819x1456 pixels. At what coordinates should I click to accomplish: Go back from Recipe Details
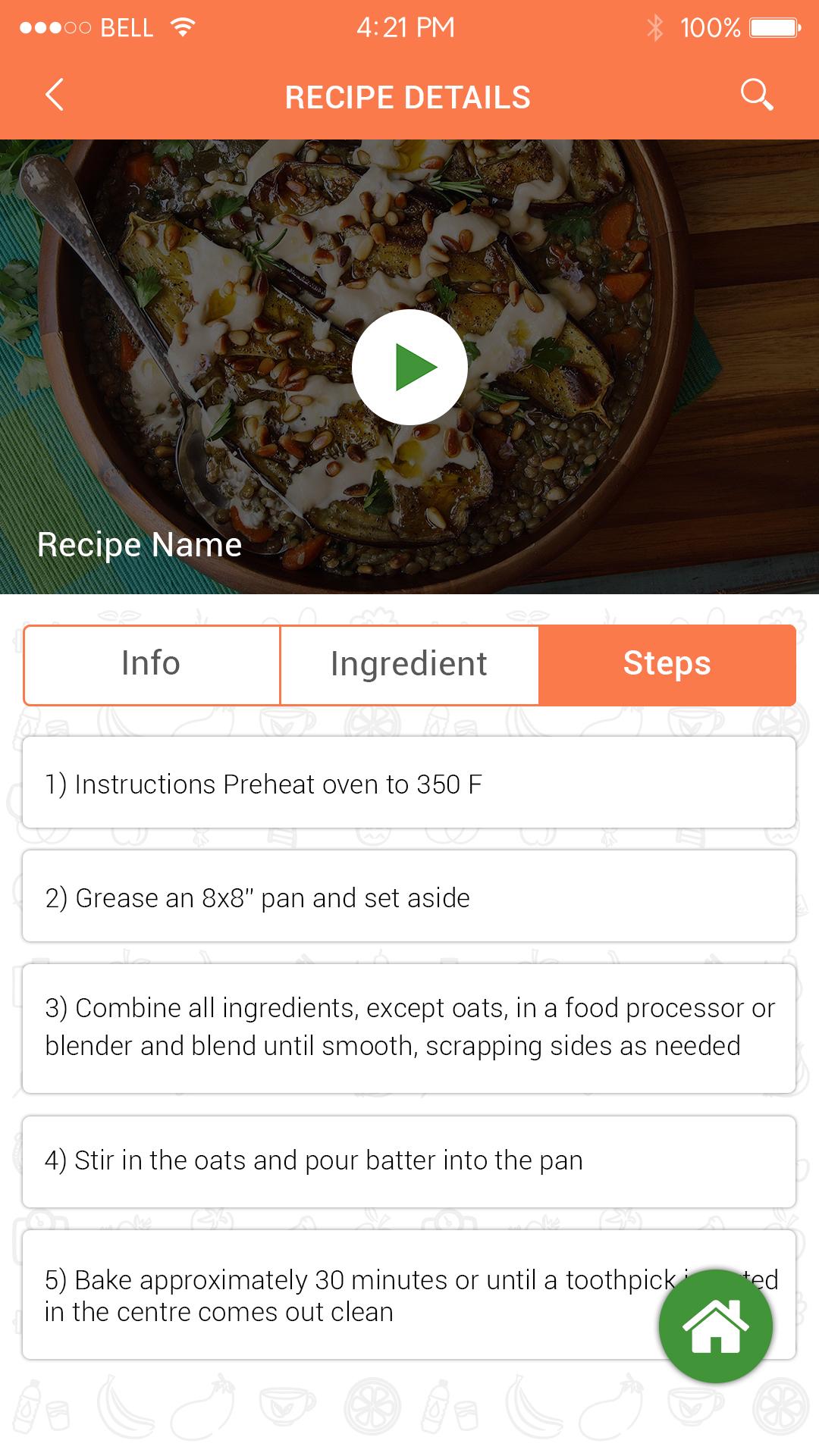click(x=55, y=96)
